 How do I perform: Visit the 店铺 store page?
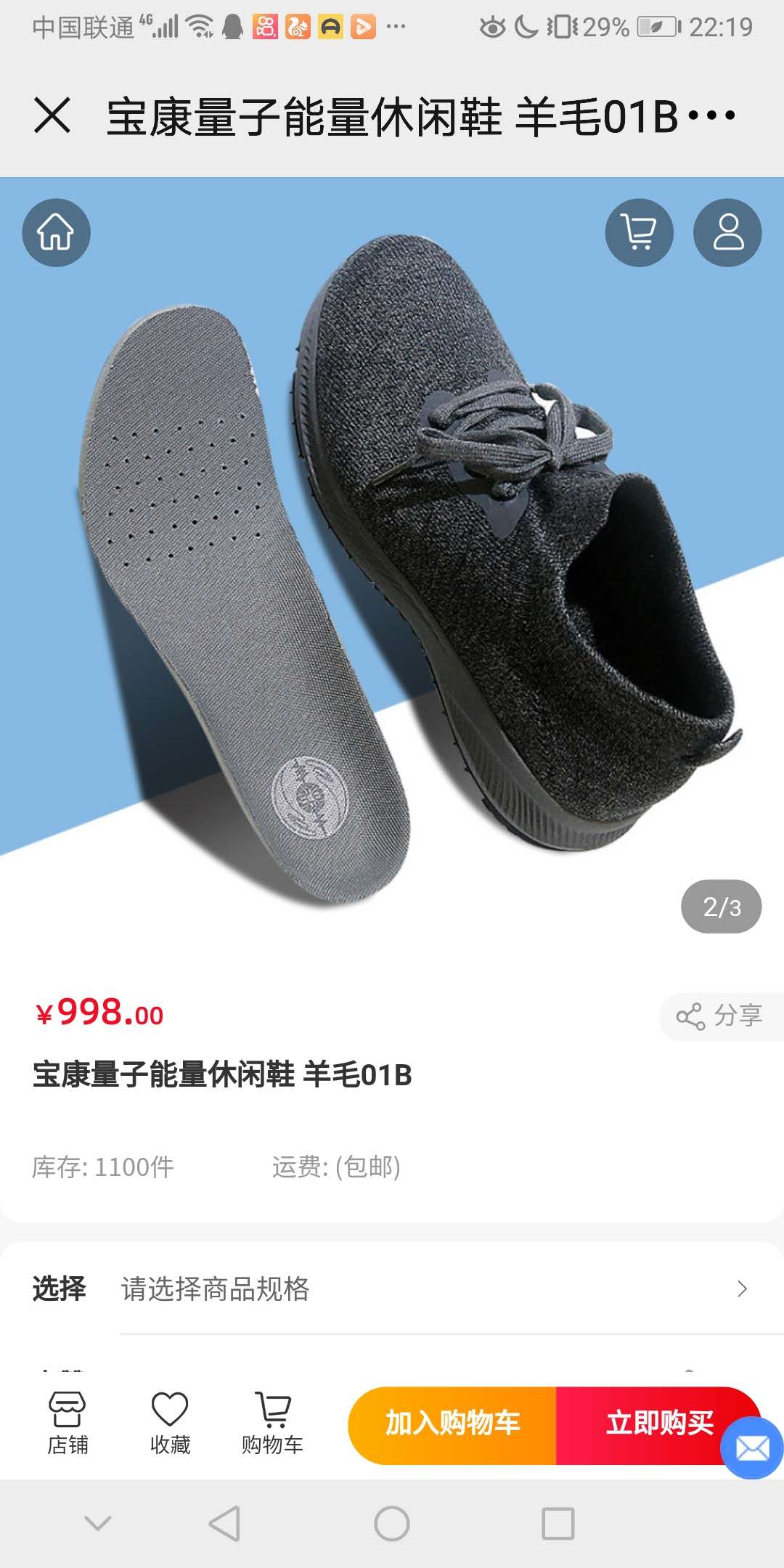[68, 1423]
